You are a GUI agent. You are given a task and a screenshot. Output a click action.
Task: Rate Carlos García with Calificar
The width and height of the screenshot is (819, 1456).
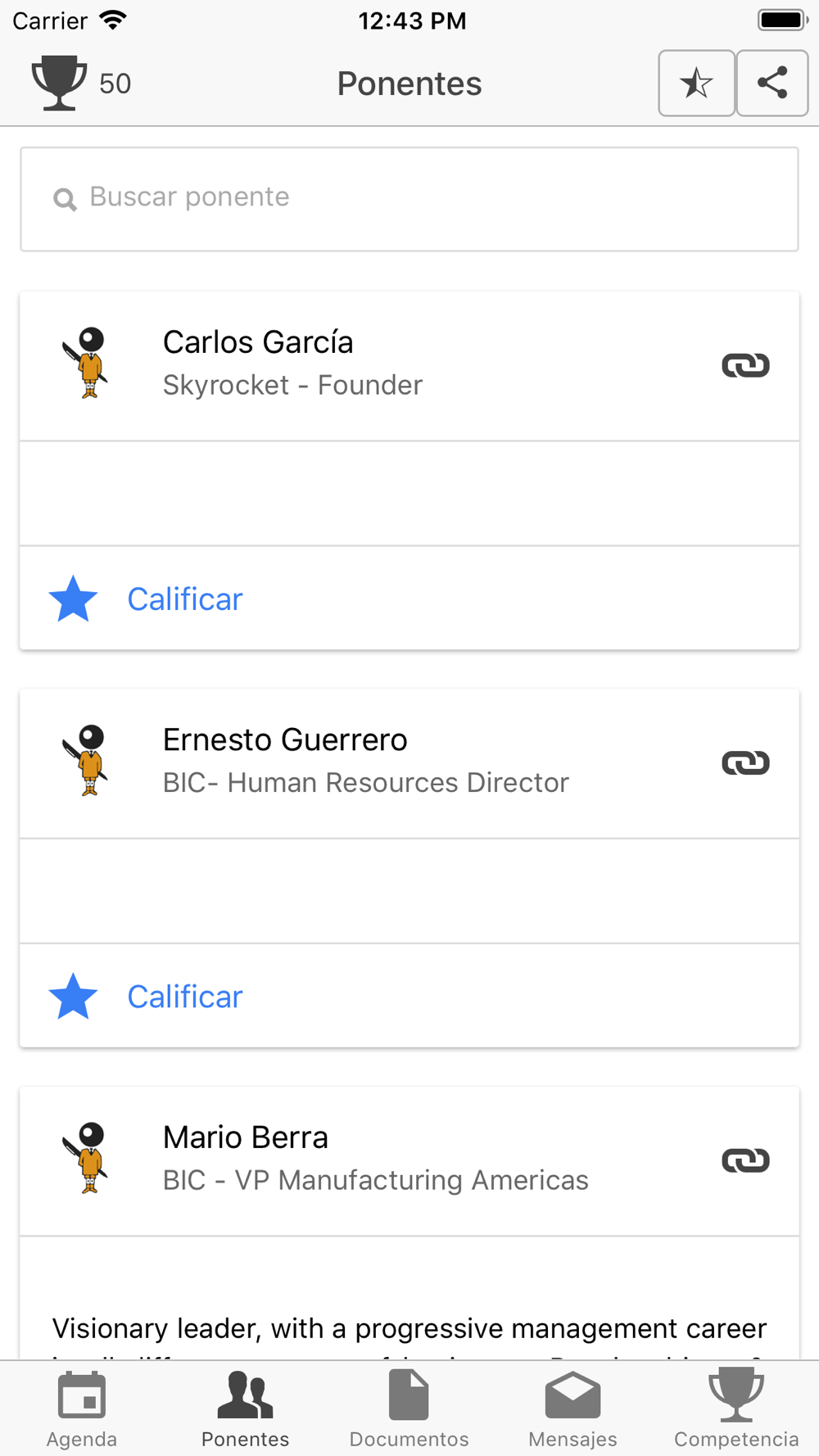pos(146,599)
